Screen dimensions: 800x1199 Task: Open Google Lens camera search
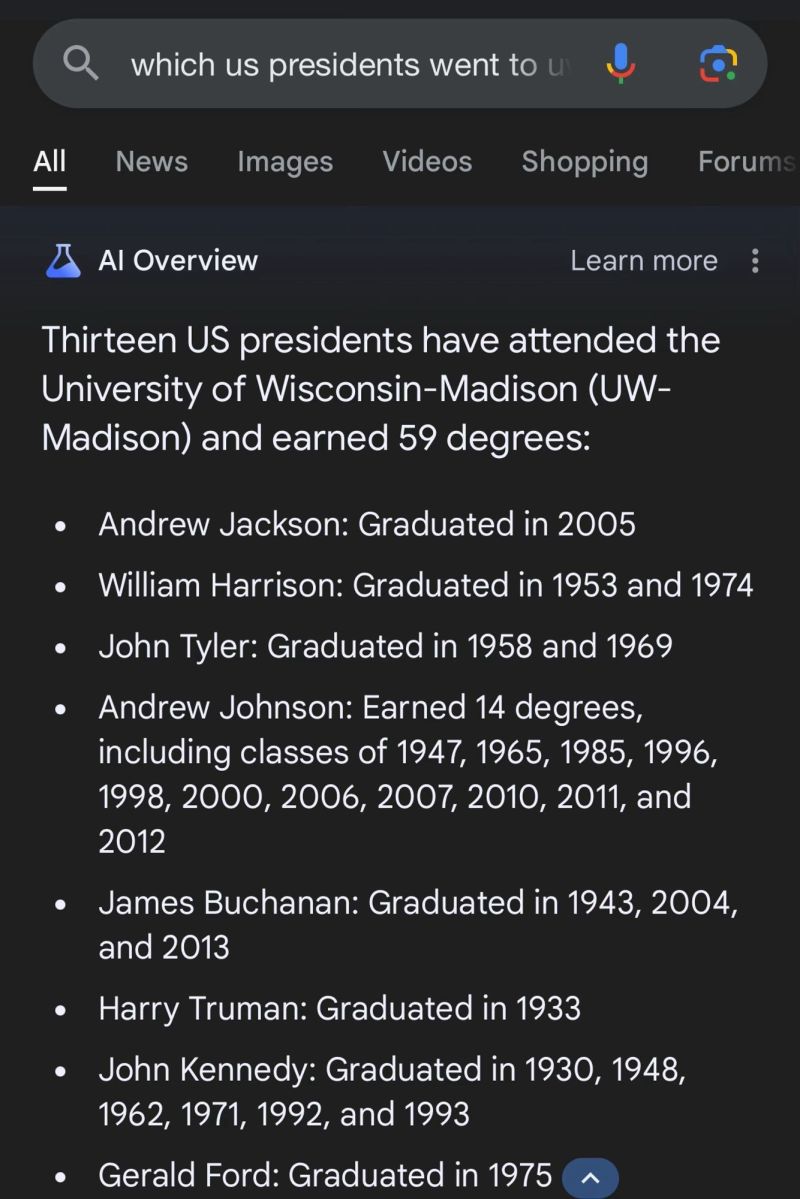pyautogui.click(x=717, y=65)
